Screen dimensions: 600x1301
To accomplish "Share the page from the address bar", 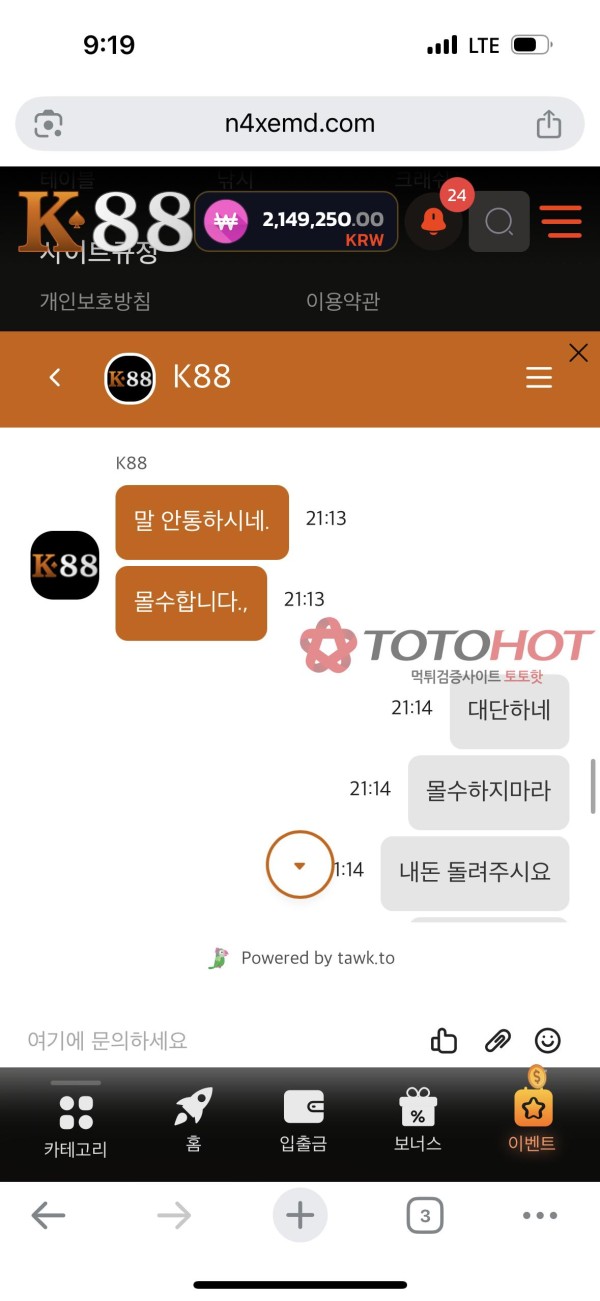I will pyautogui.click(x=548, y=124).
